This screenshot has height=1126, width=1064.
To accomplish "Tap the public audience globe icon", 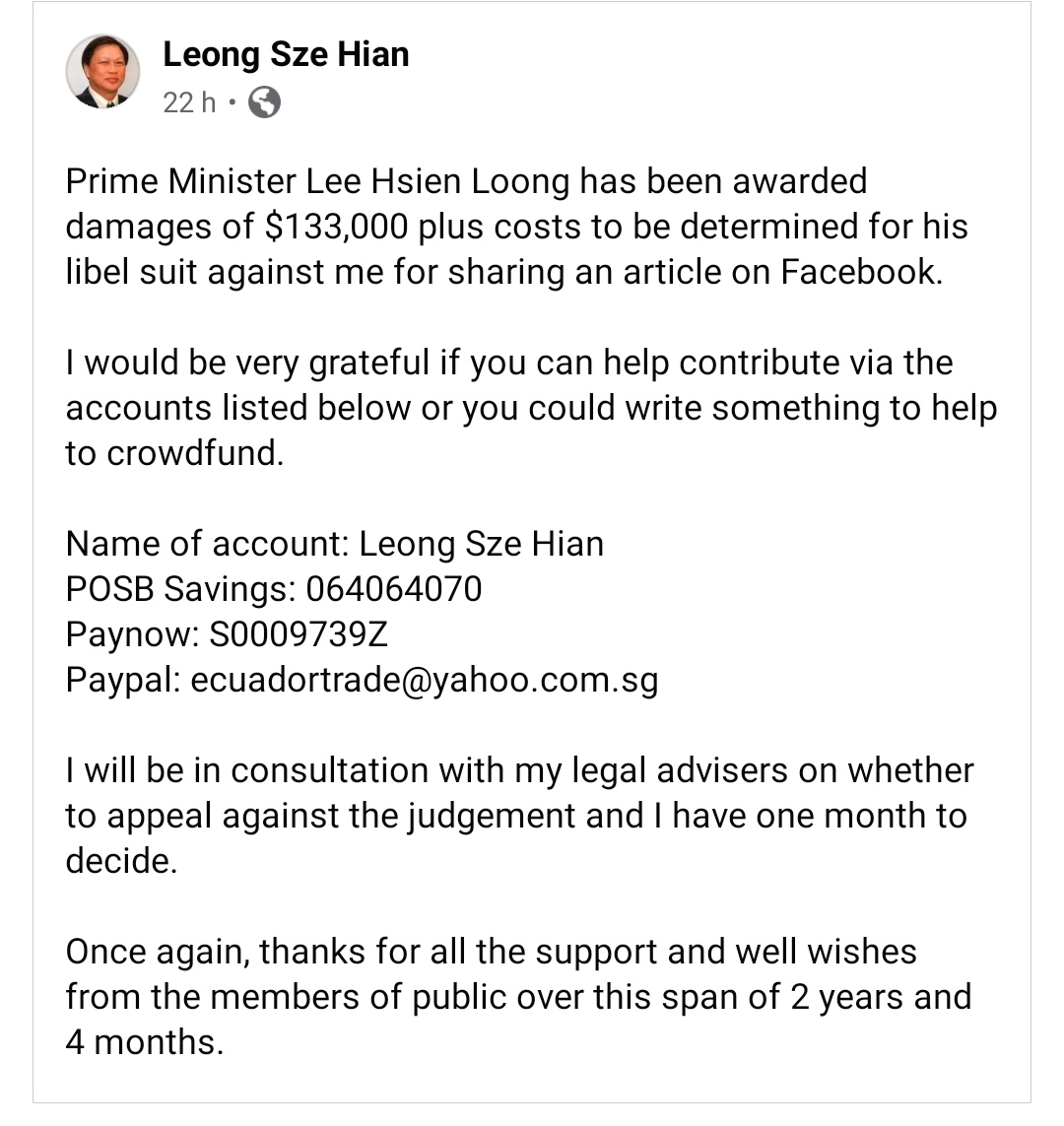I will pyautogui.click(x=263, y=102).
